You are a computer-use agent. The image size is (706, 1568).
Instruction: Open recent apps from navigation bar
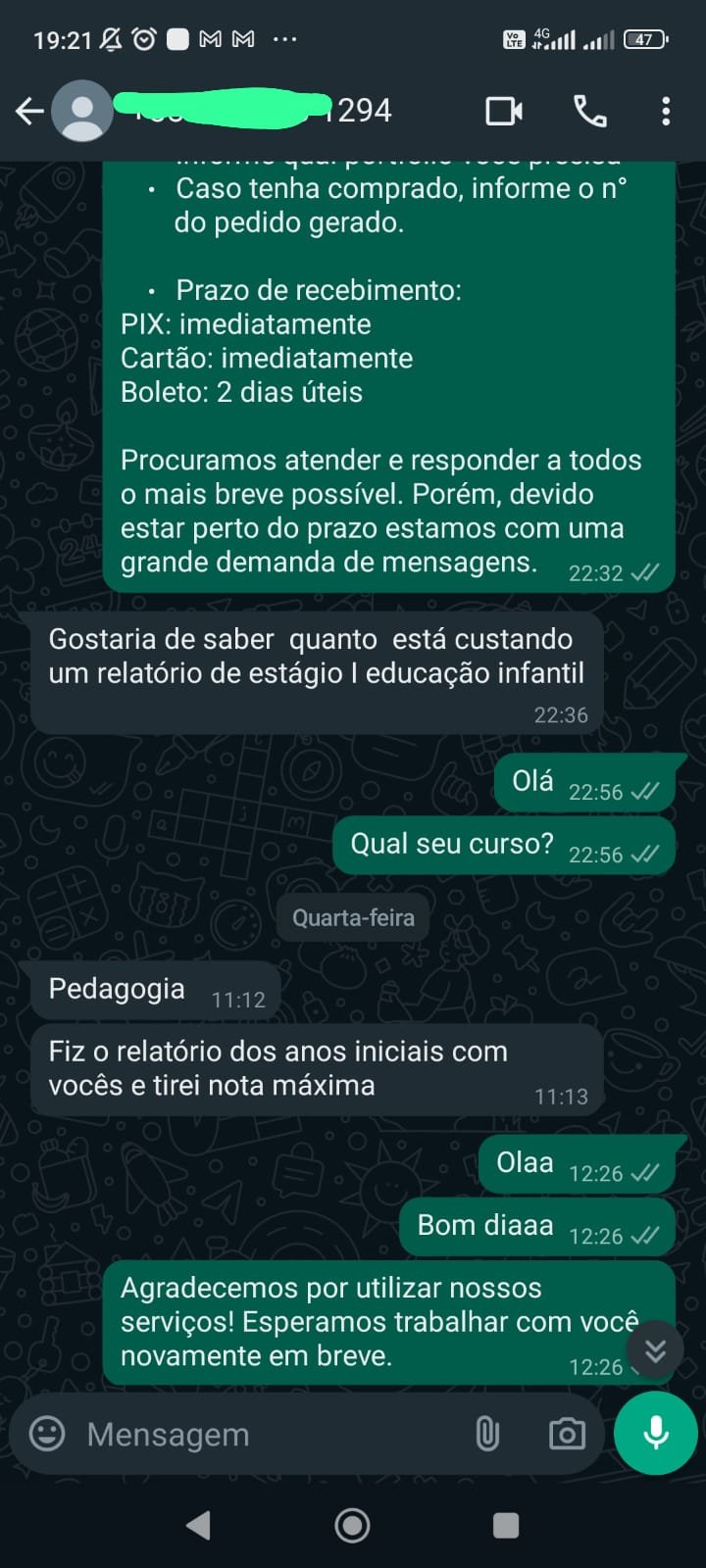pos(506,1525)
